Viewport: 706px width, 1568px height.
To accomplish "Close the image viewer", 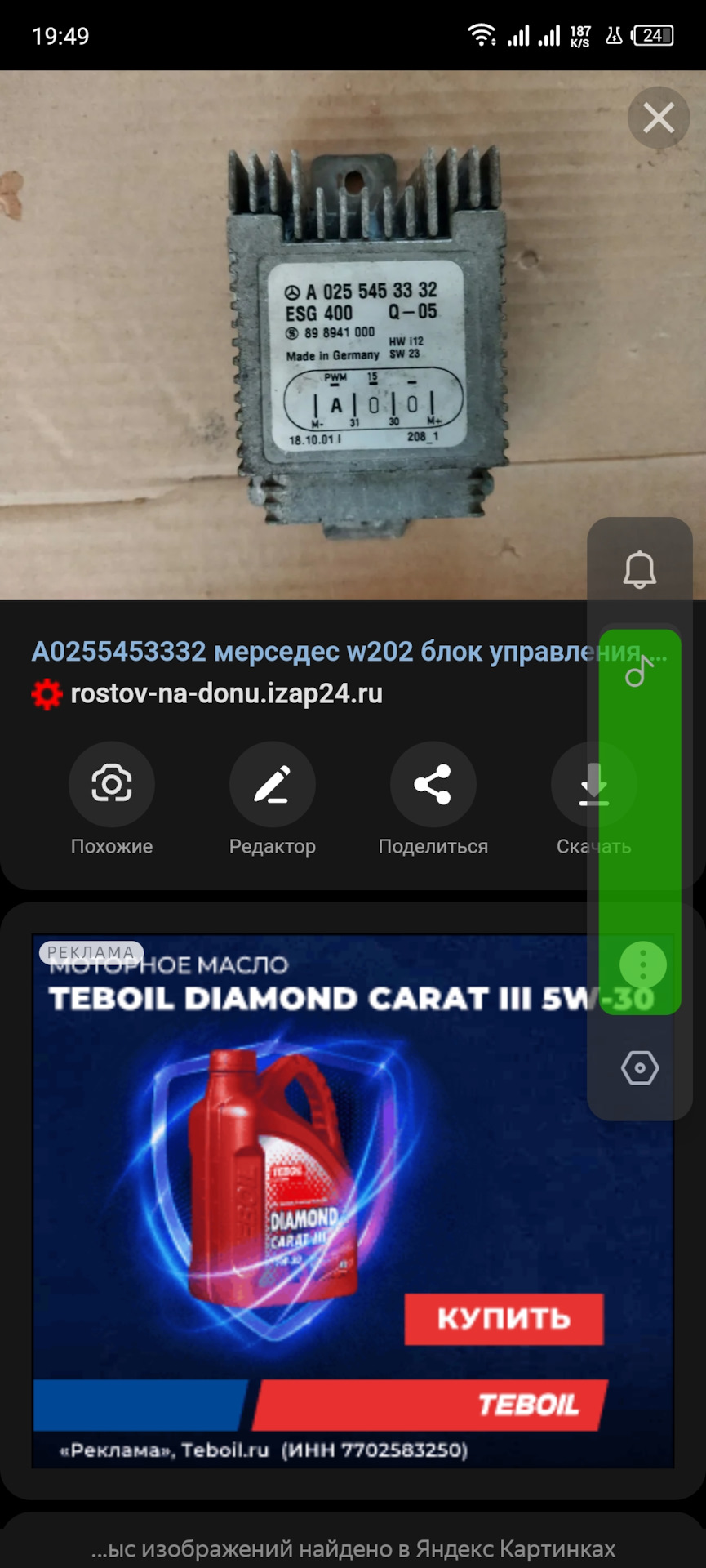I will click(x=659, y=118).
